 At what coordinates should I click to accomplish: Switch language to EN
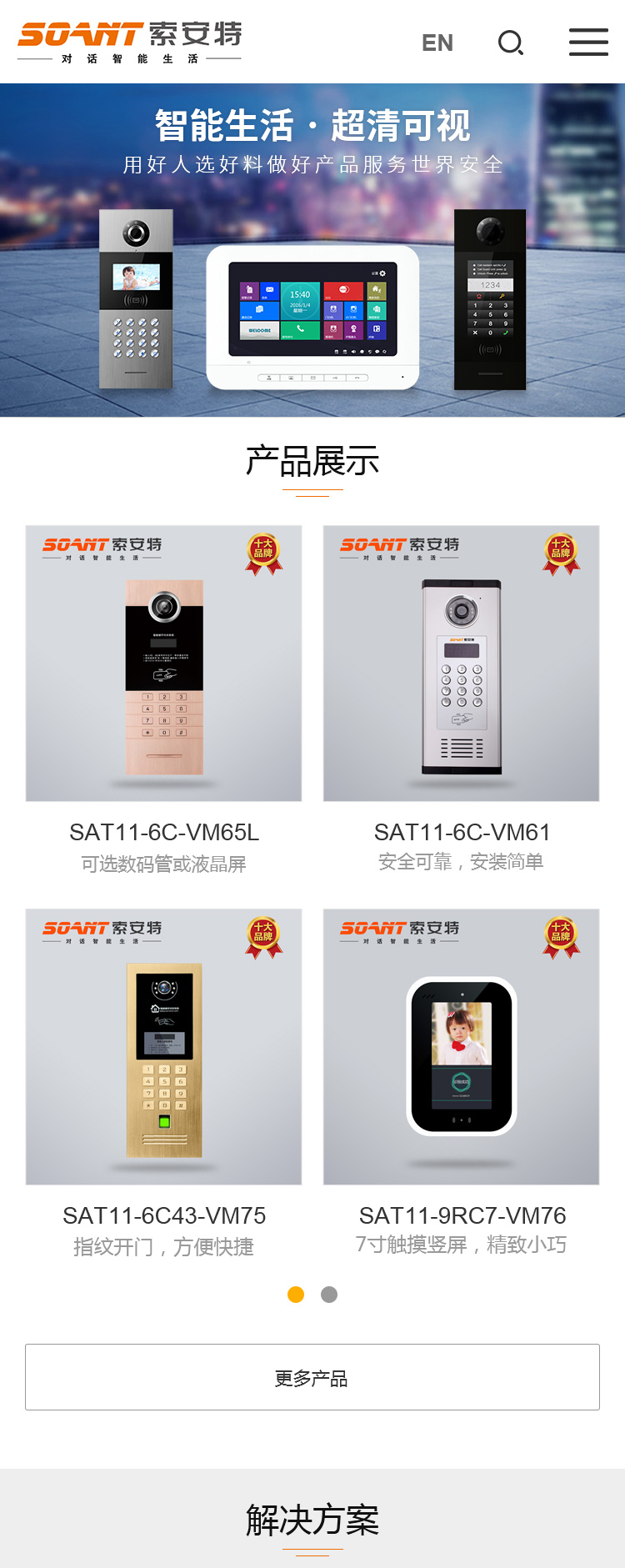click(x=437, y=43)
